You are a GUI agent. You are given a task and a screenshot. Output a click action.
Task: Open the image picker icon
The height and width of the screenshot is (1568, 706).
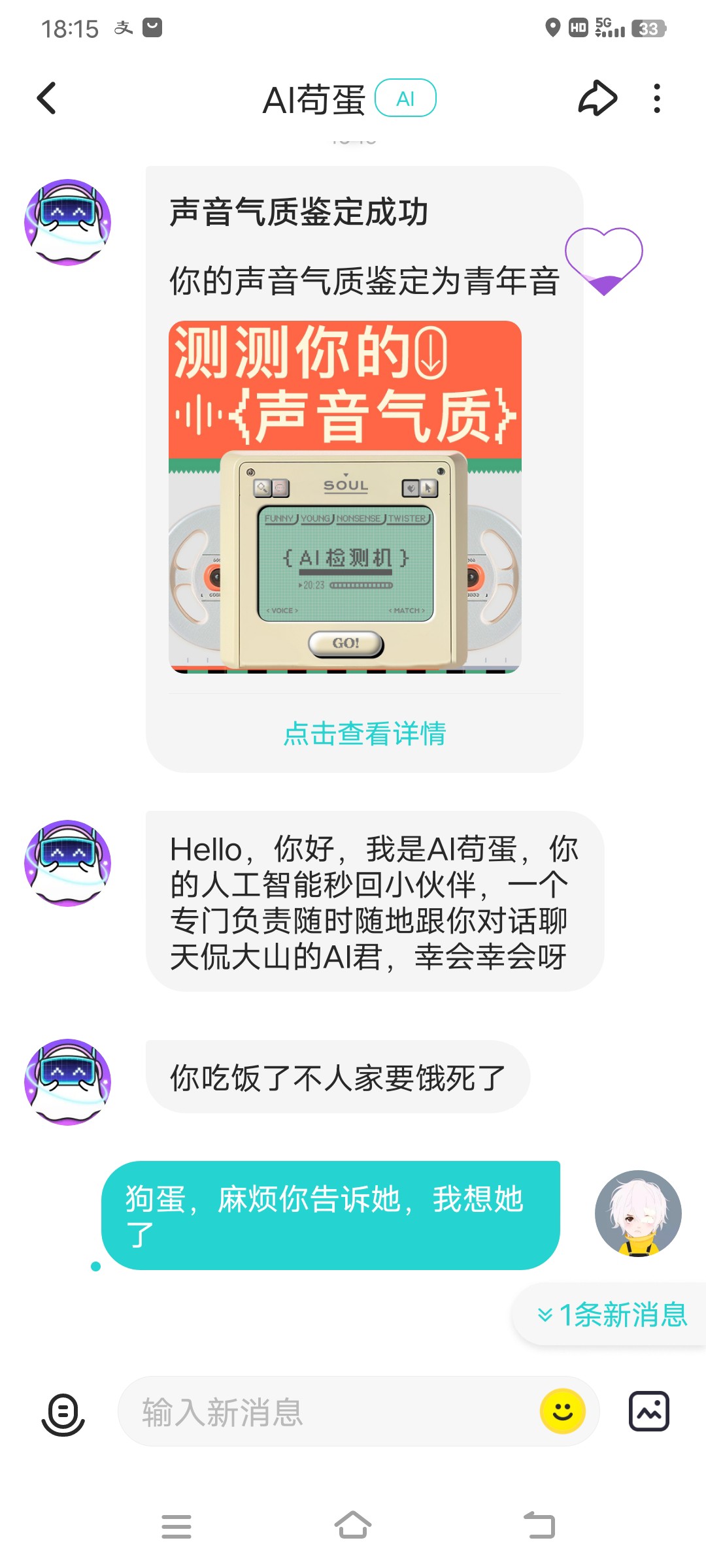coord(649,1411)
